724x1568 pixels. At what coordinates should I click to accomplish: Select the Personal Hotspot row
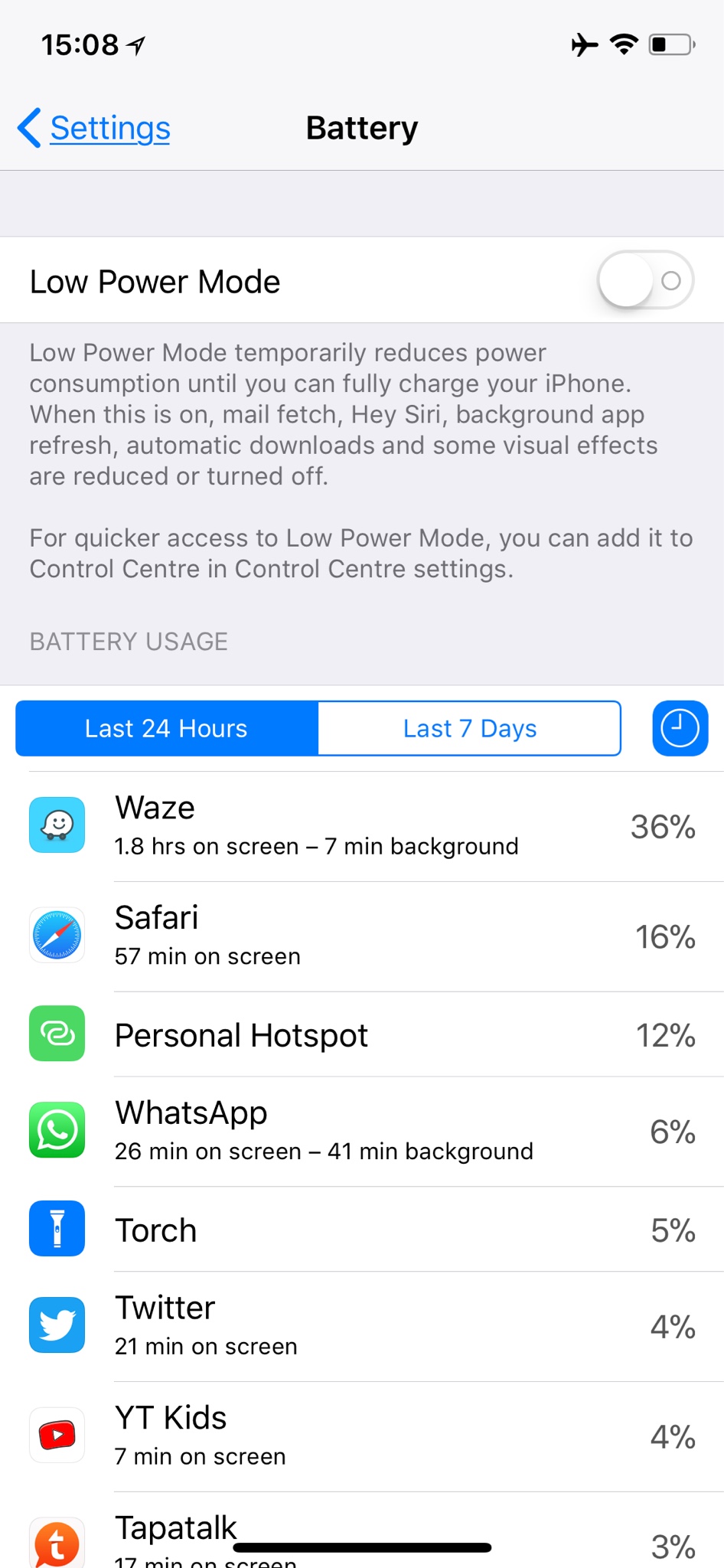(362, 1034)
